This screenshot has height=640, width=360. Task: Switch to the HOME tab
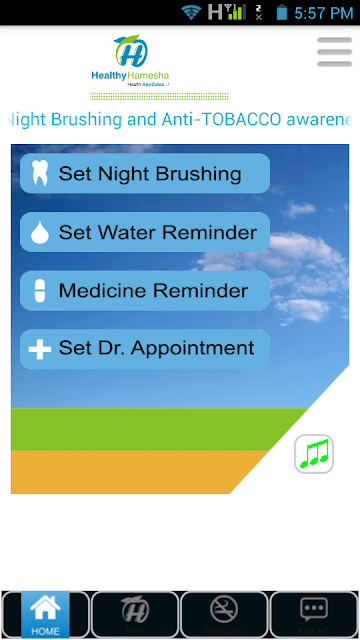45,615
